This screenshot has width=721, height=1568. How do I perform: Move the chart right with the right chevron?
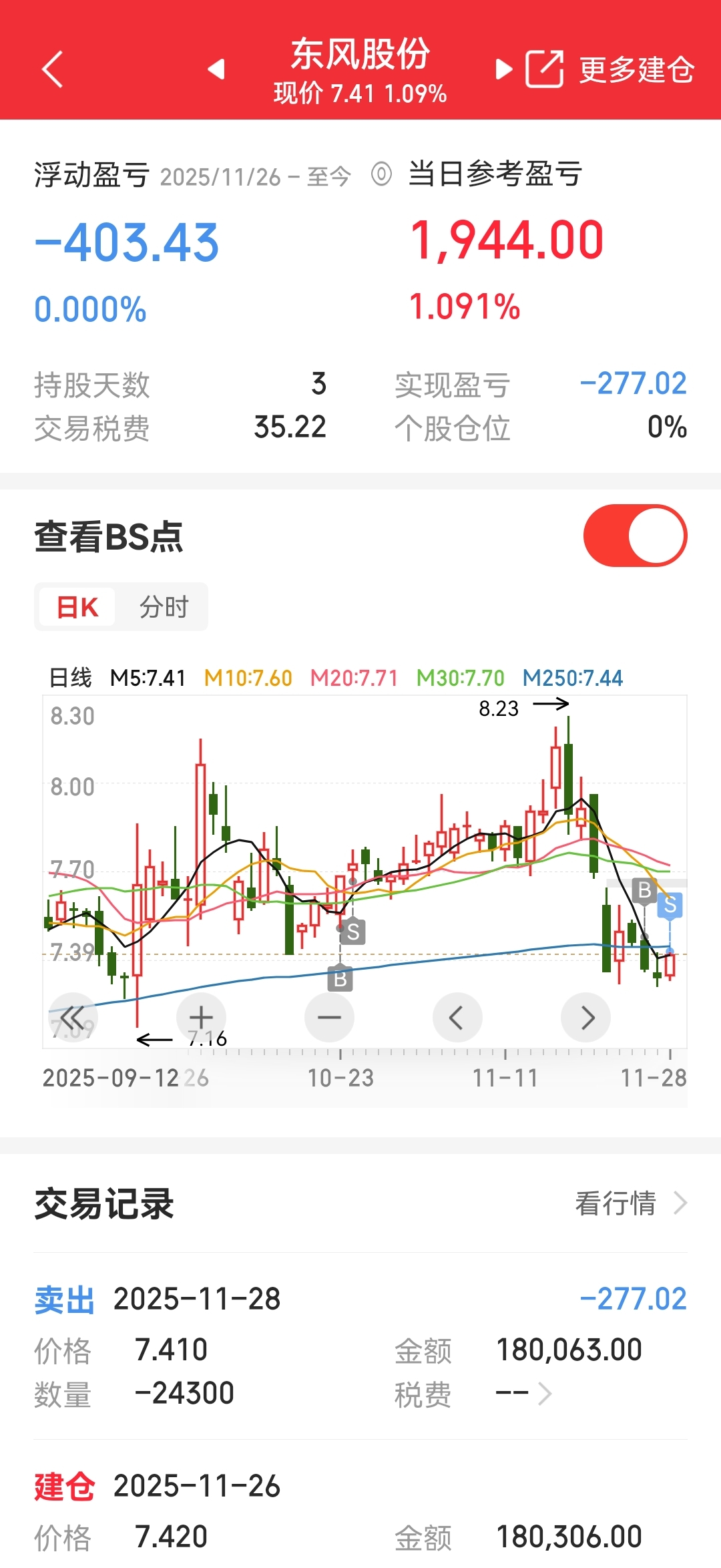click(x=586, y=1018)
